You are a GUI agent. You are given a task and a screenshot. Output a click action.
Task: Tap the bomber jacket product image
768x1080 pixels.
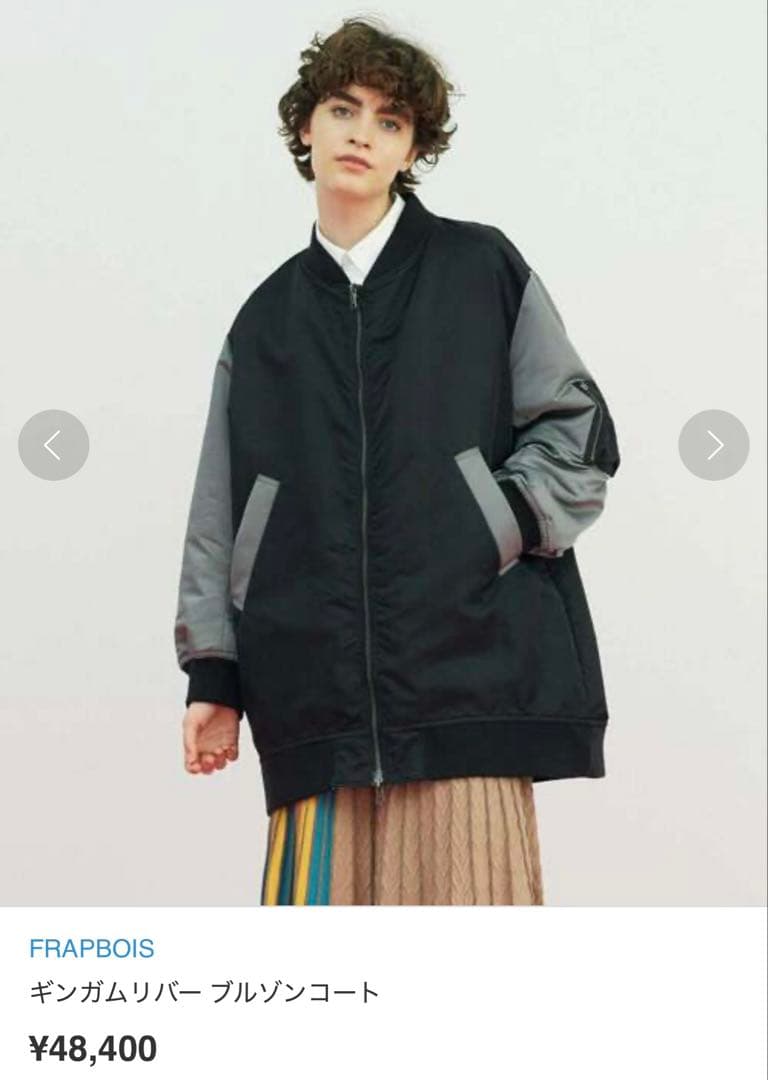pos(400,520)
